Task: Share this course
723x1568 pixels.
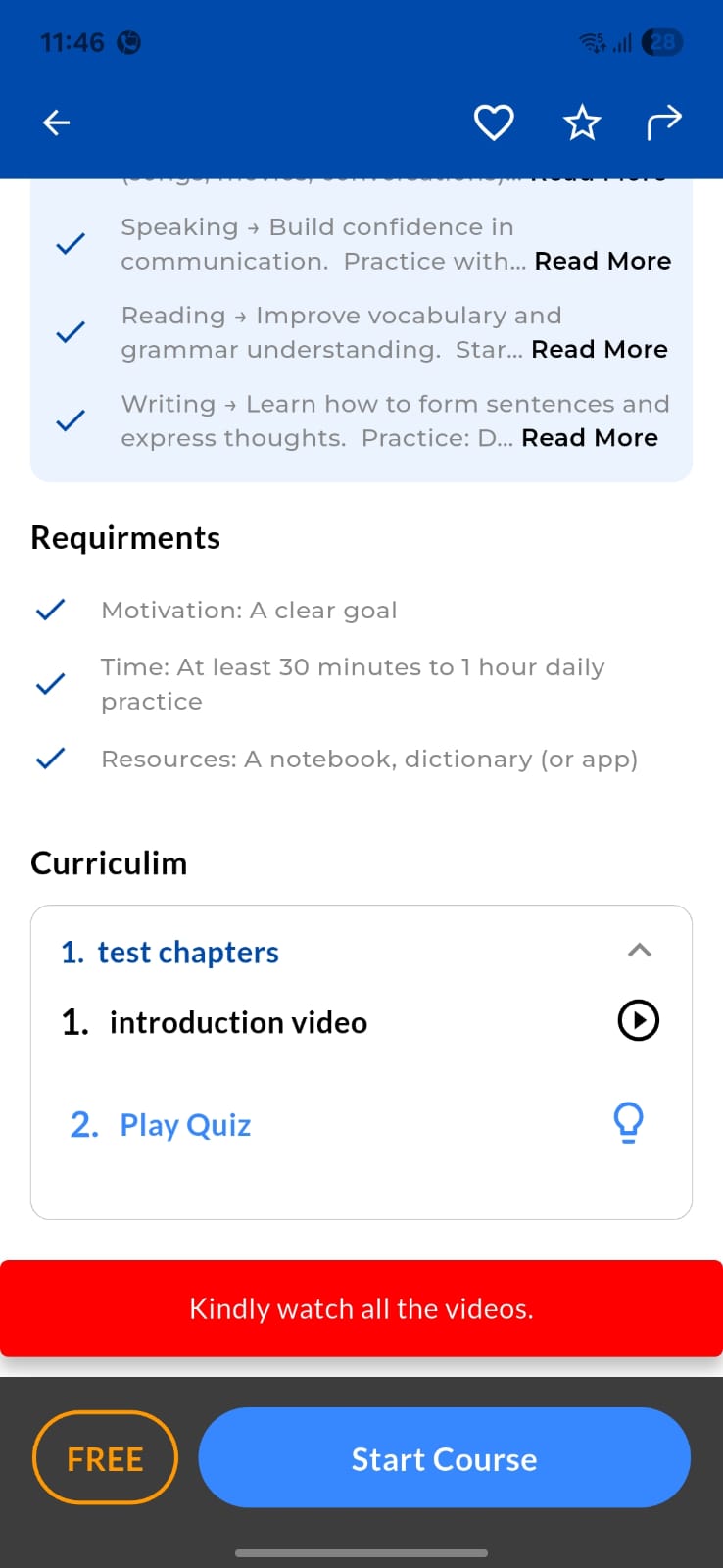Action: coord(664,122)
